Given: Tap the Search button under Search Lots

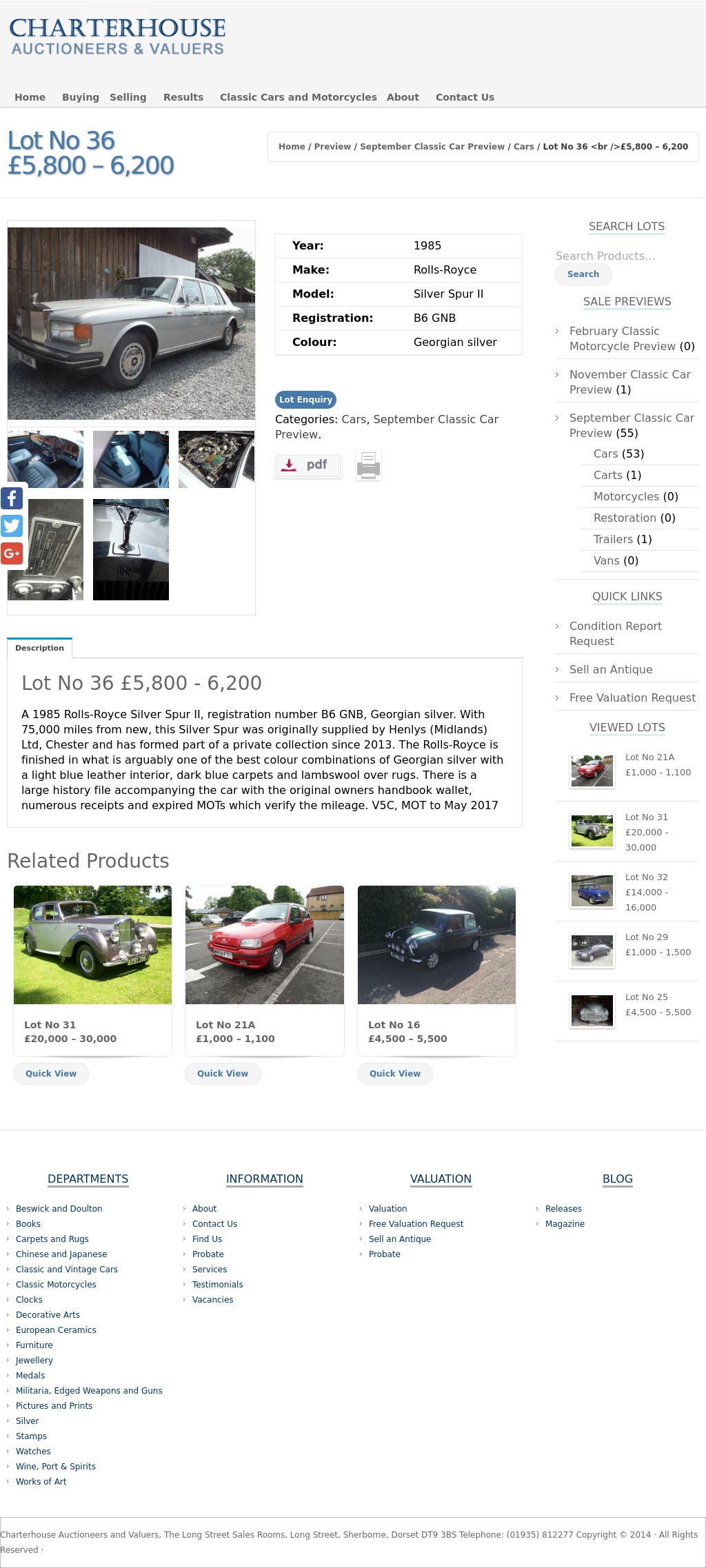Looking at the screenshot, I should click(x=583, y=274).
